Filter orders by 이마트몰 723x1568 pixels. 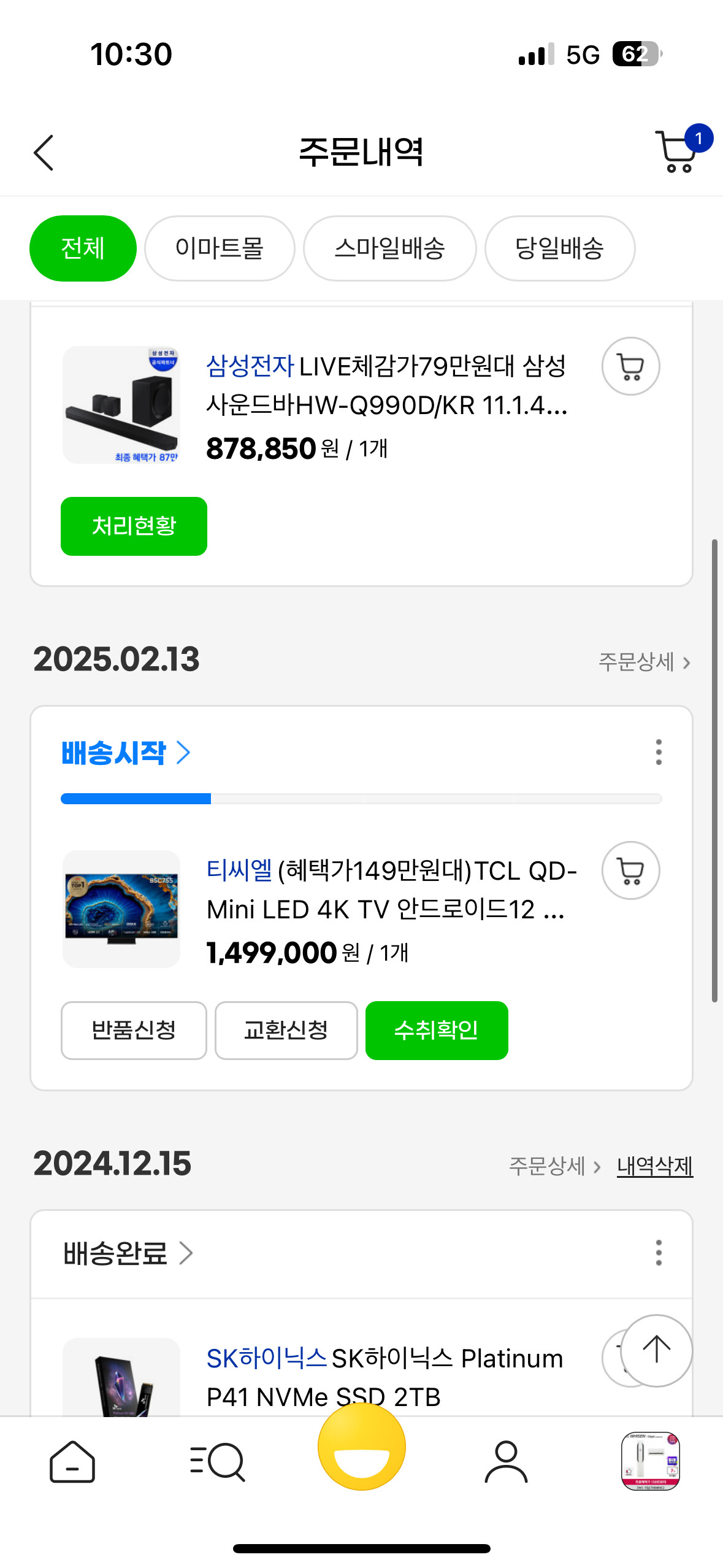(220, 248)
